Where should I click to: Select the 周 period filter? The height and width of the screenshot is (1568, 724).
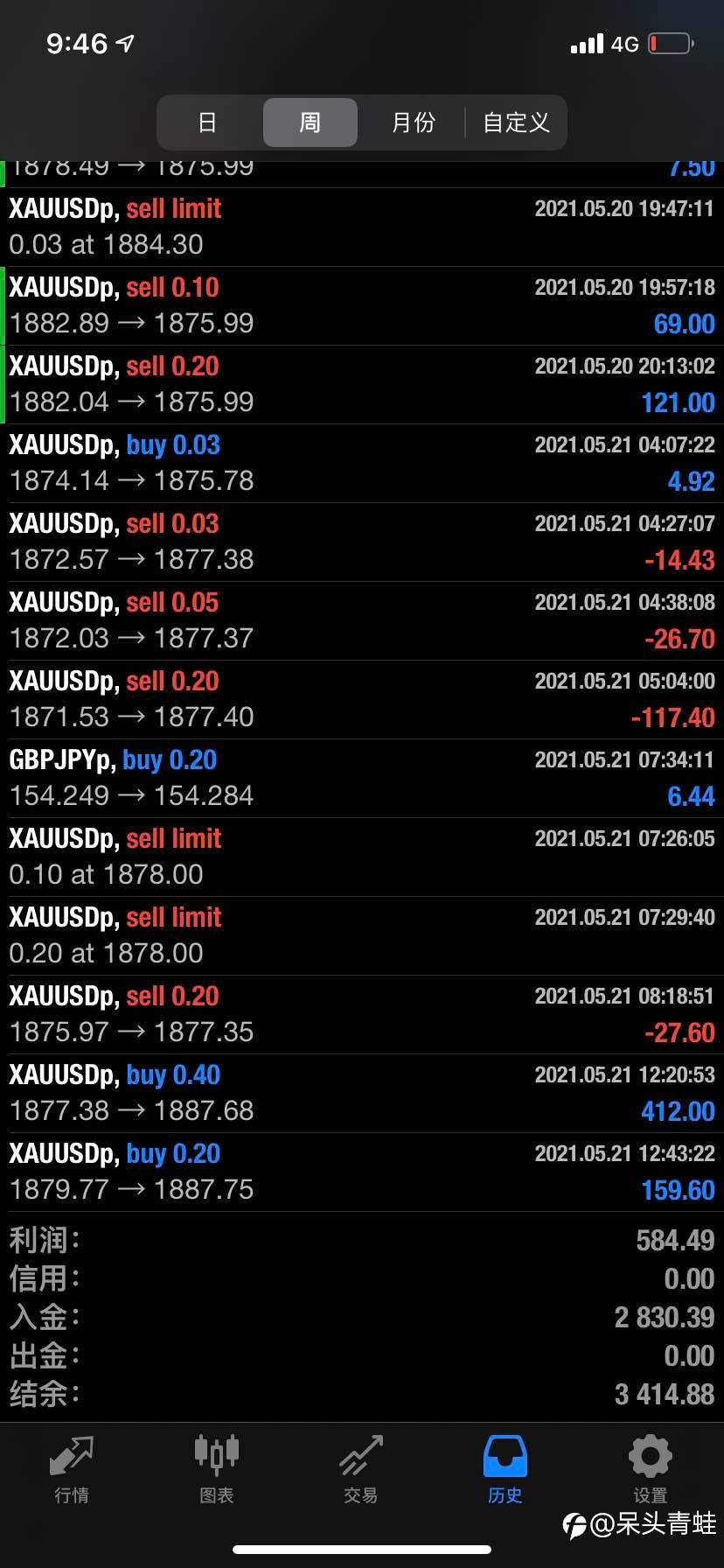310,122
